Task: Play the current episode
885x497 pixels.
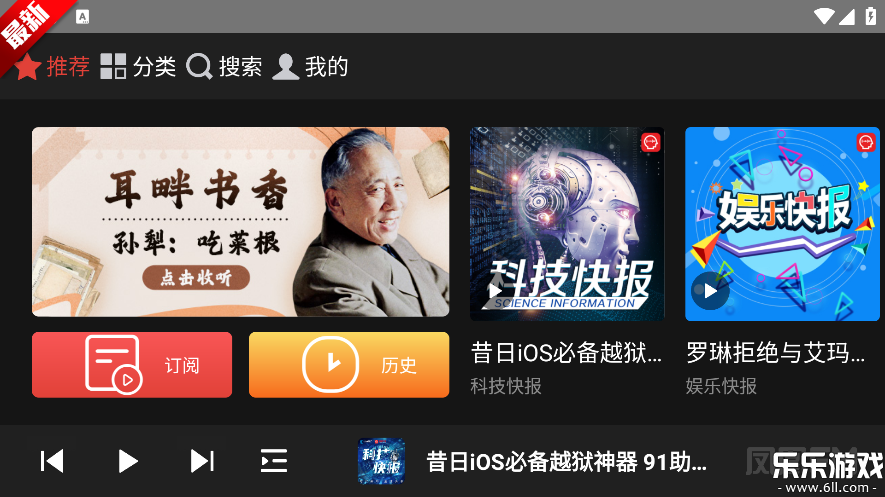Action: click(127, 461)
